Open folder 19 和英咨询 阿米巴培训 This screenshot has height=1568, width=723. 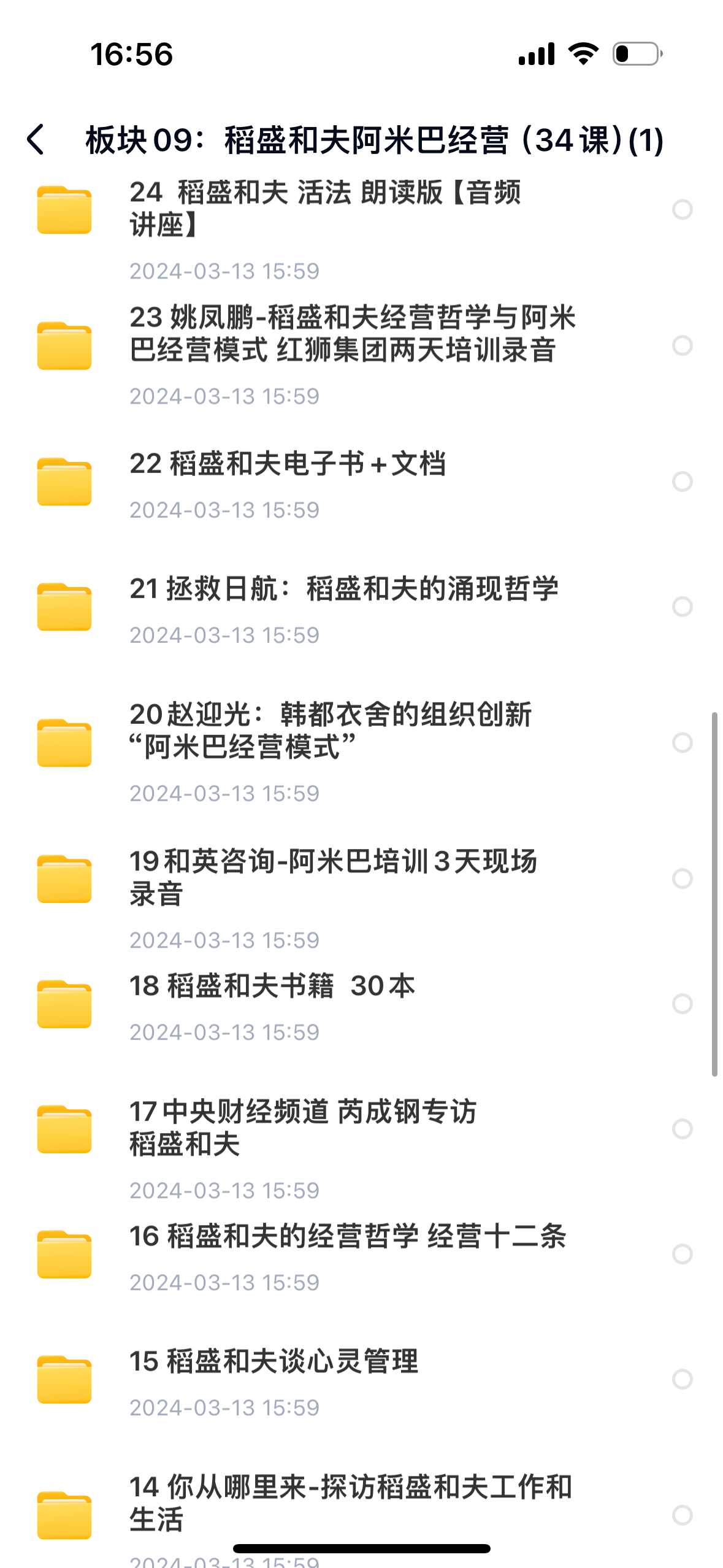click(333, 877)
